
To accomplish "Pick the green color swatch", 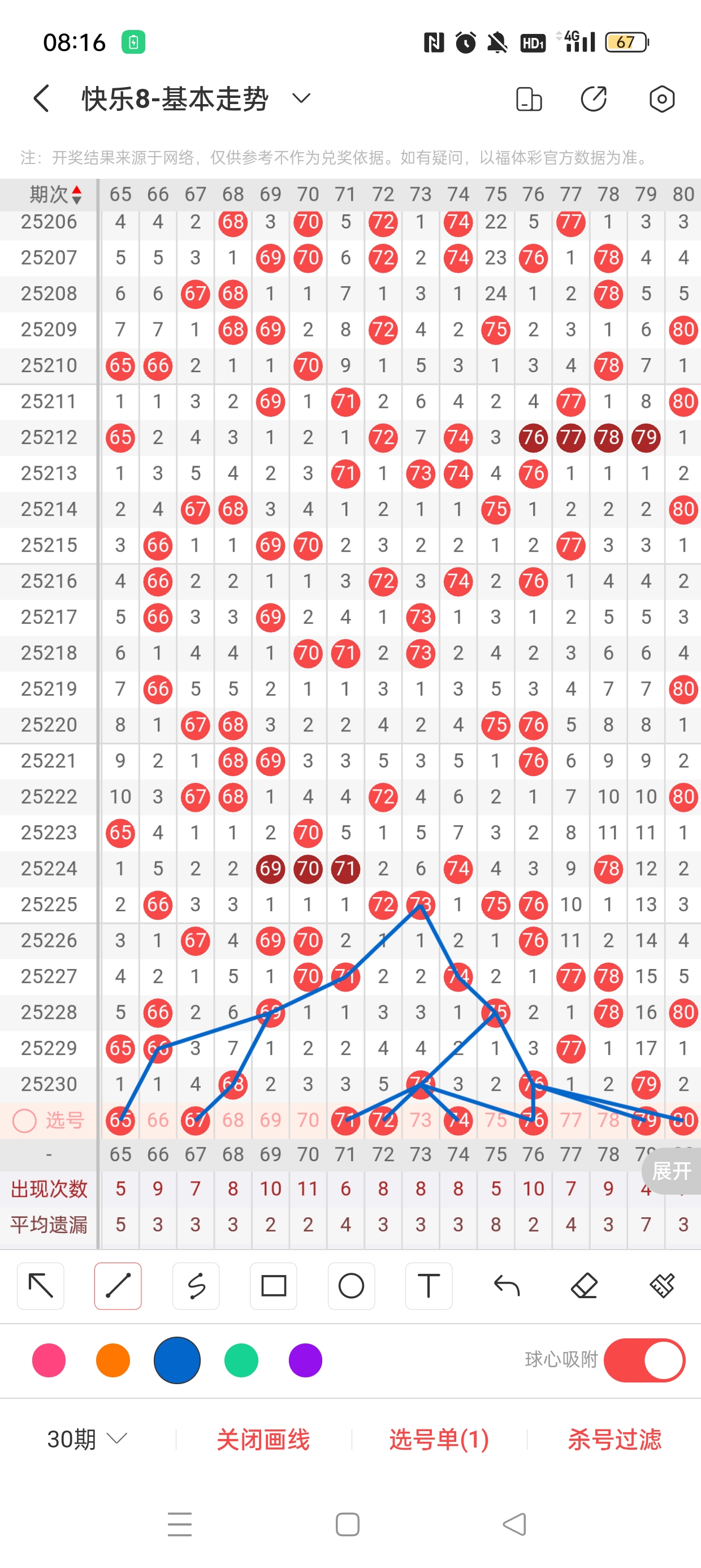I will click(x=241, y=1360).
